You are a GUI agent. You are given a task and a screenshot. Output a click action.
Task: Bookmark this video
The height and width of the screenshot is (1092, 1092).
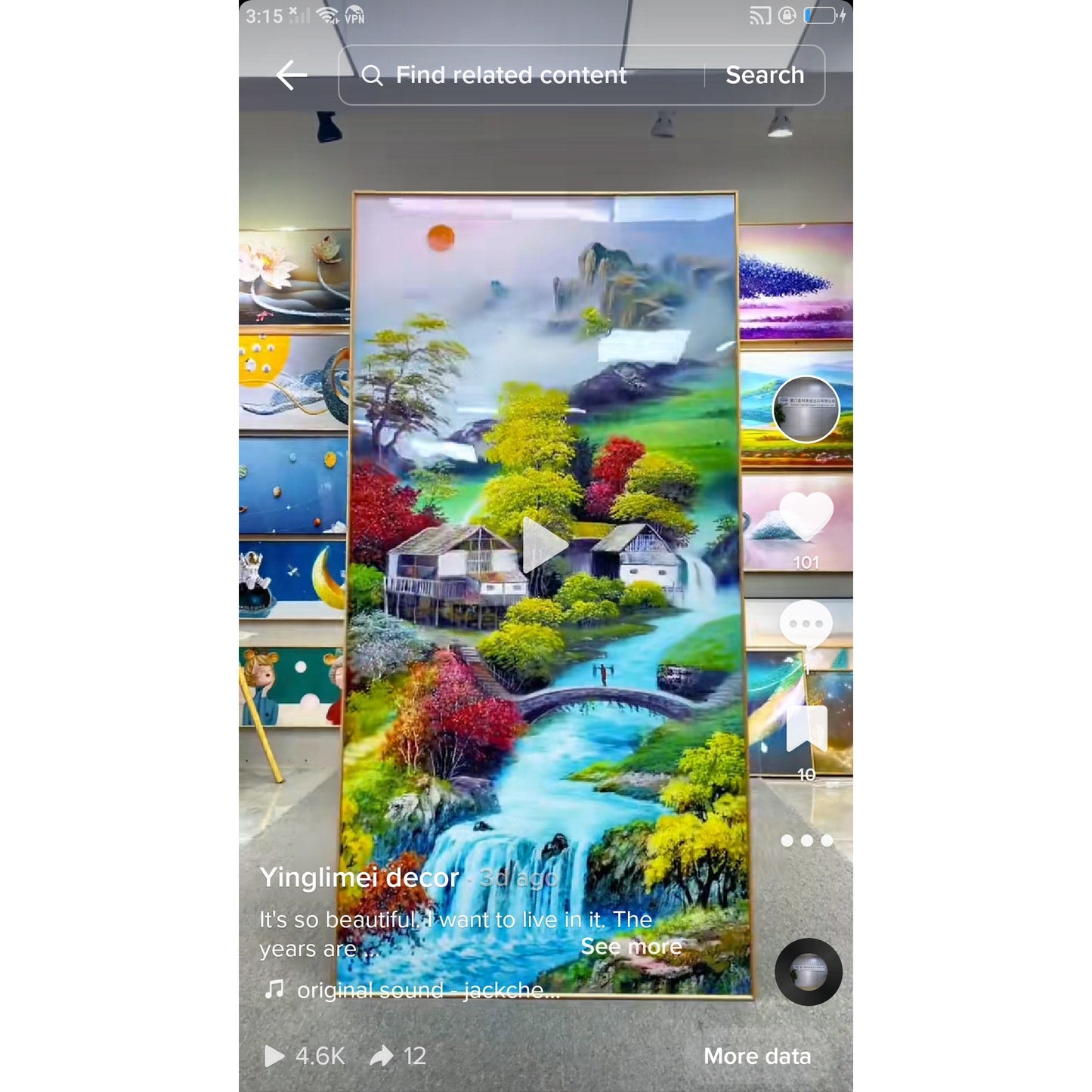point(806,729)
